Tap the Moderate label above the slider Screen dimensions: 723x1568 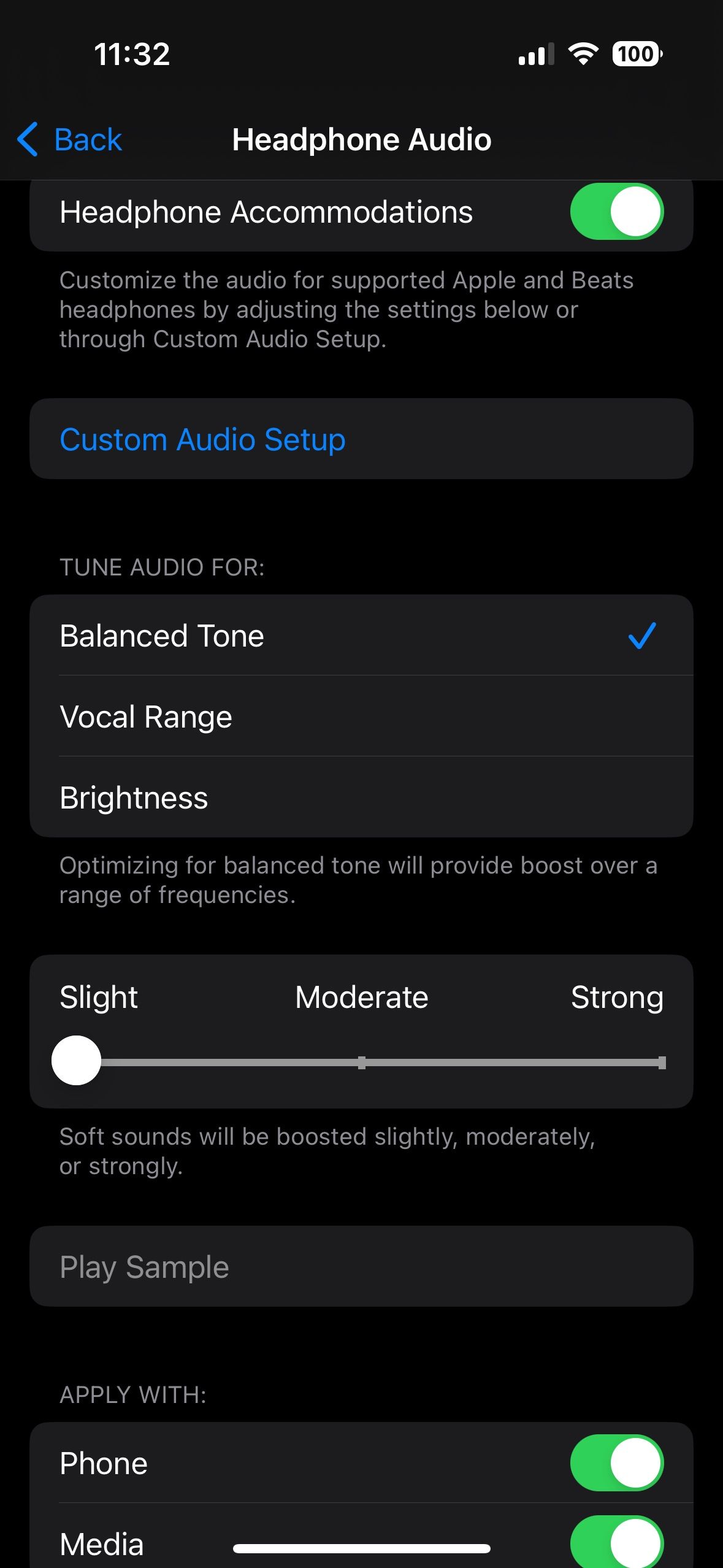(x=362, y=996)
